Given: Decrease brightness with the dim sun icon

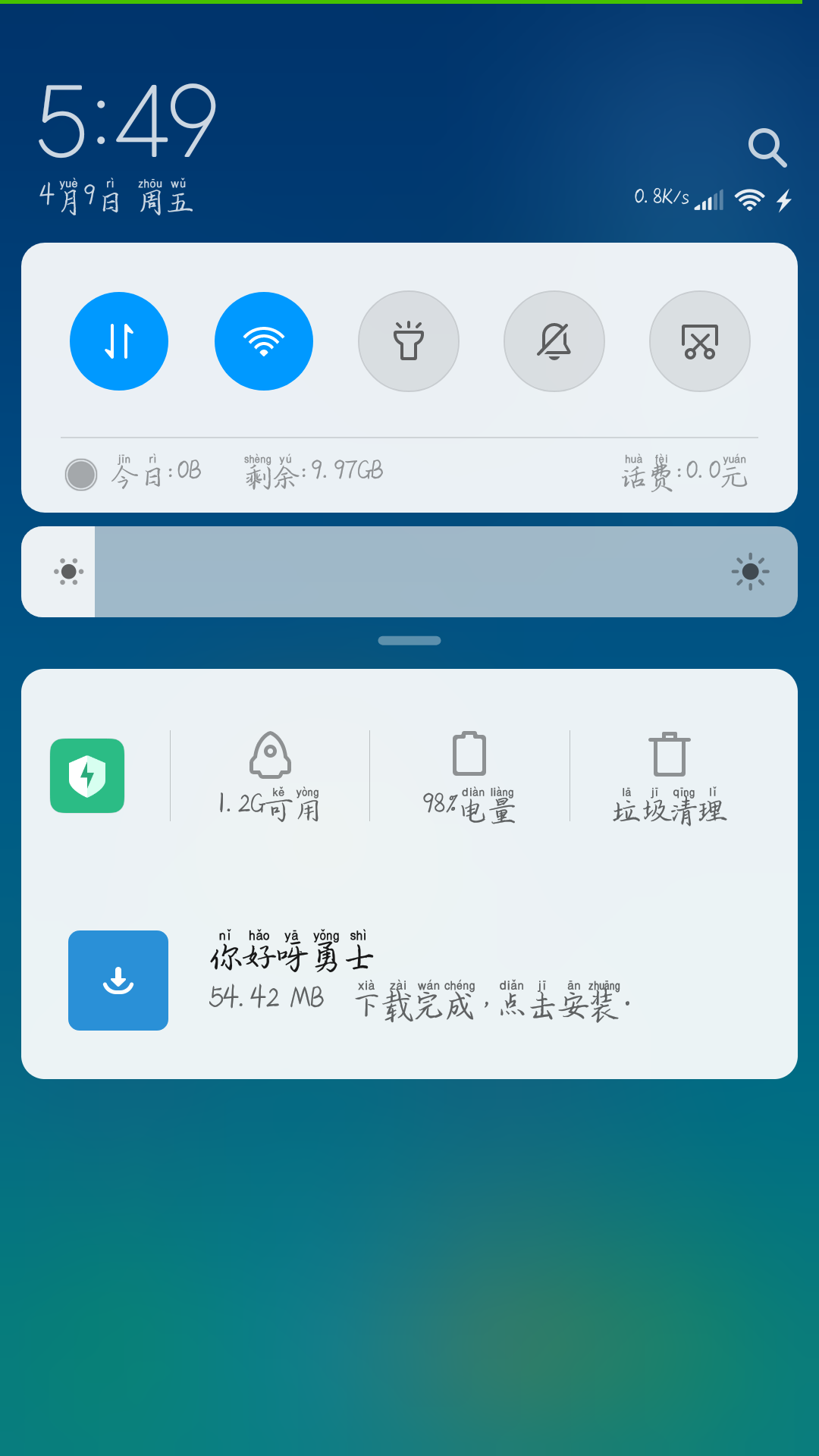Looking at the screenshot, I should pyautogui.click(x=67, y=570).
